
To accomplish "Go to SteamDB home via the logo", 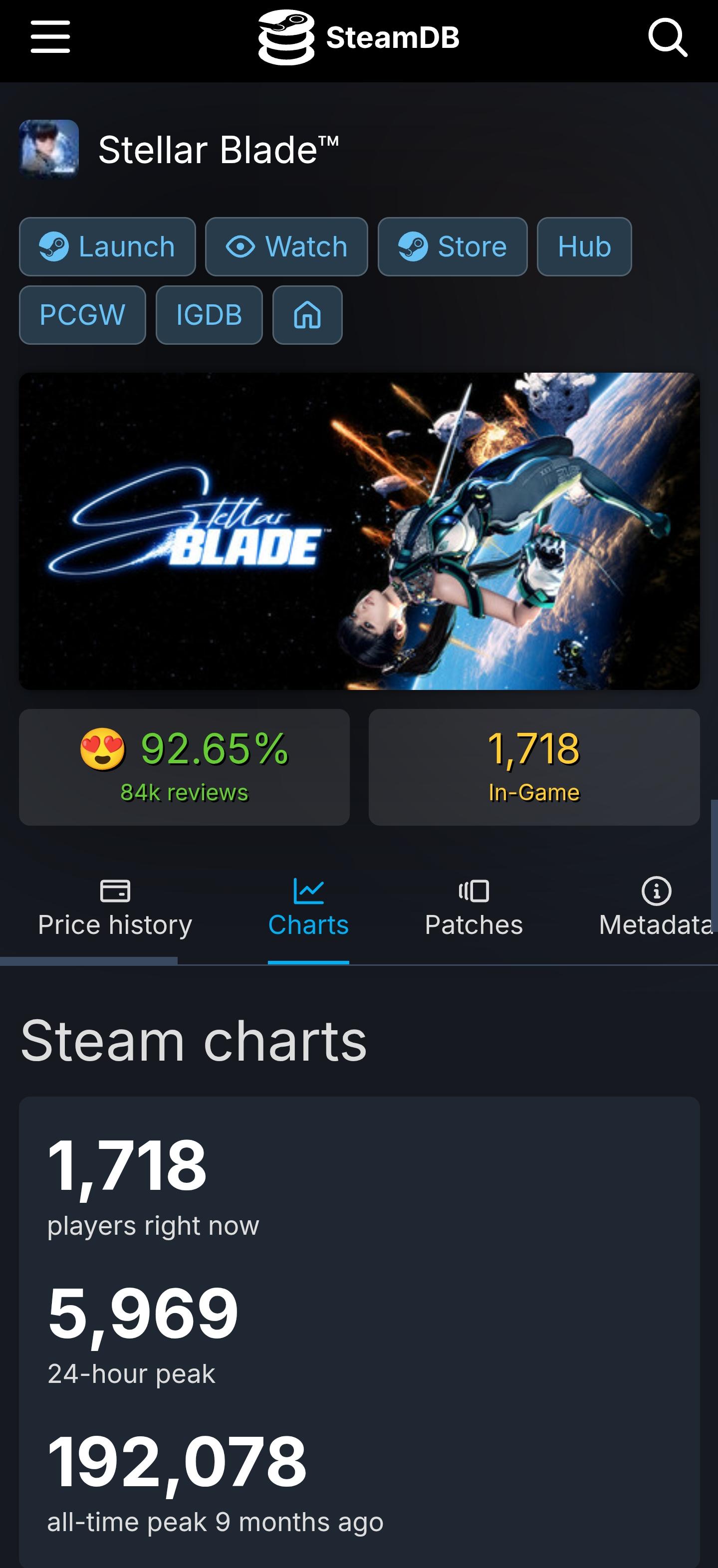I will point(359,37).
